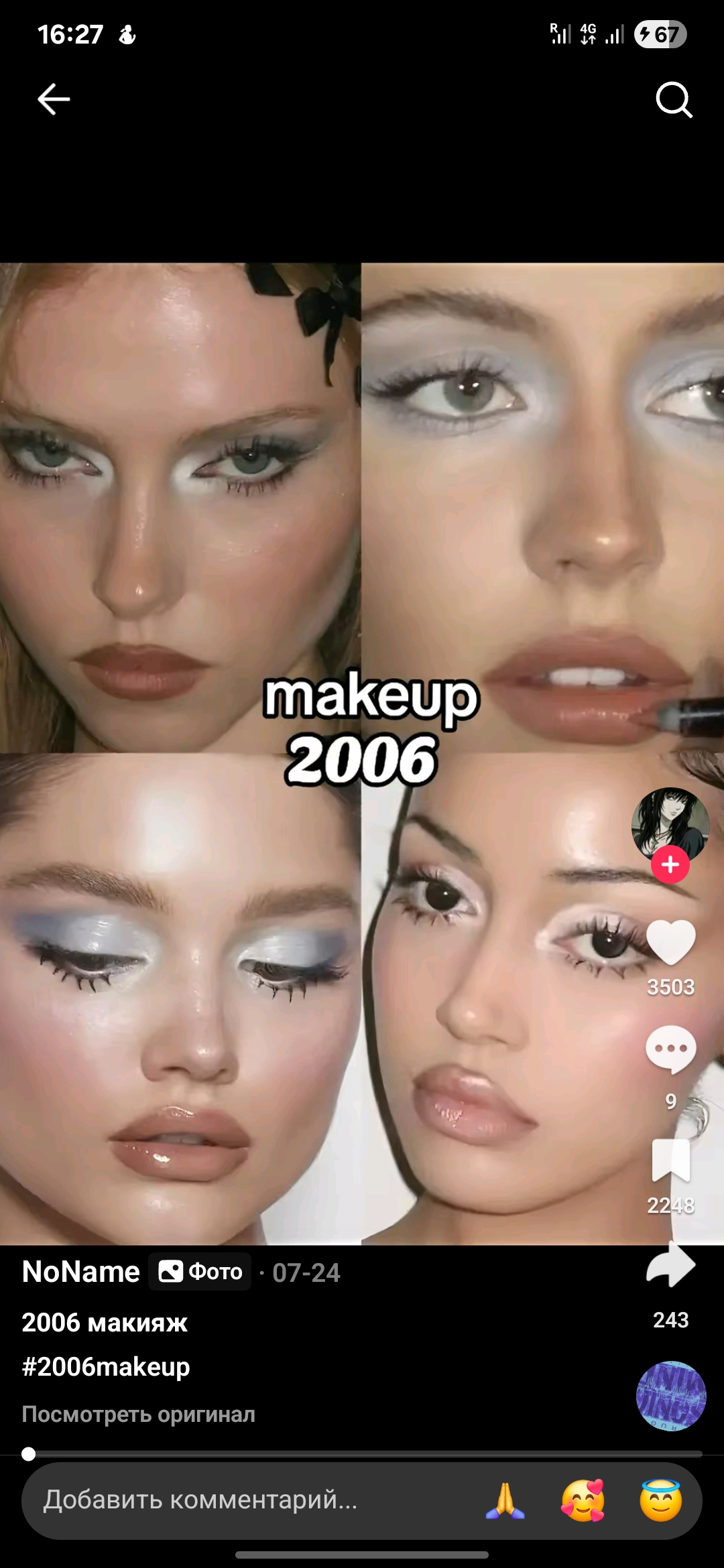
Task: Insert the smiling face with hearts emoji
Action: (583, 1500)
